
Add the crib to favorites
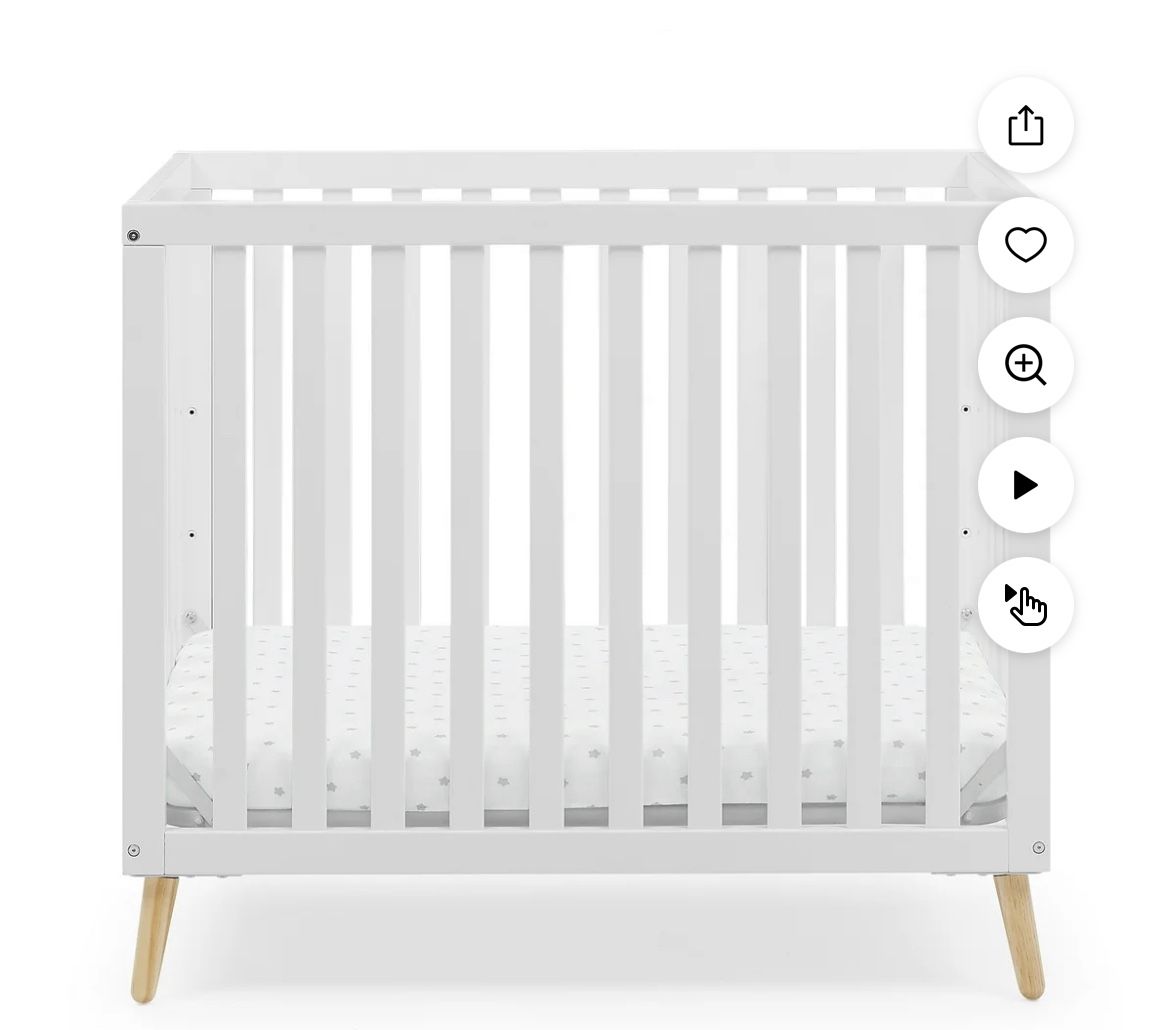(1025, 245)
